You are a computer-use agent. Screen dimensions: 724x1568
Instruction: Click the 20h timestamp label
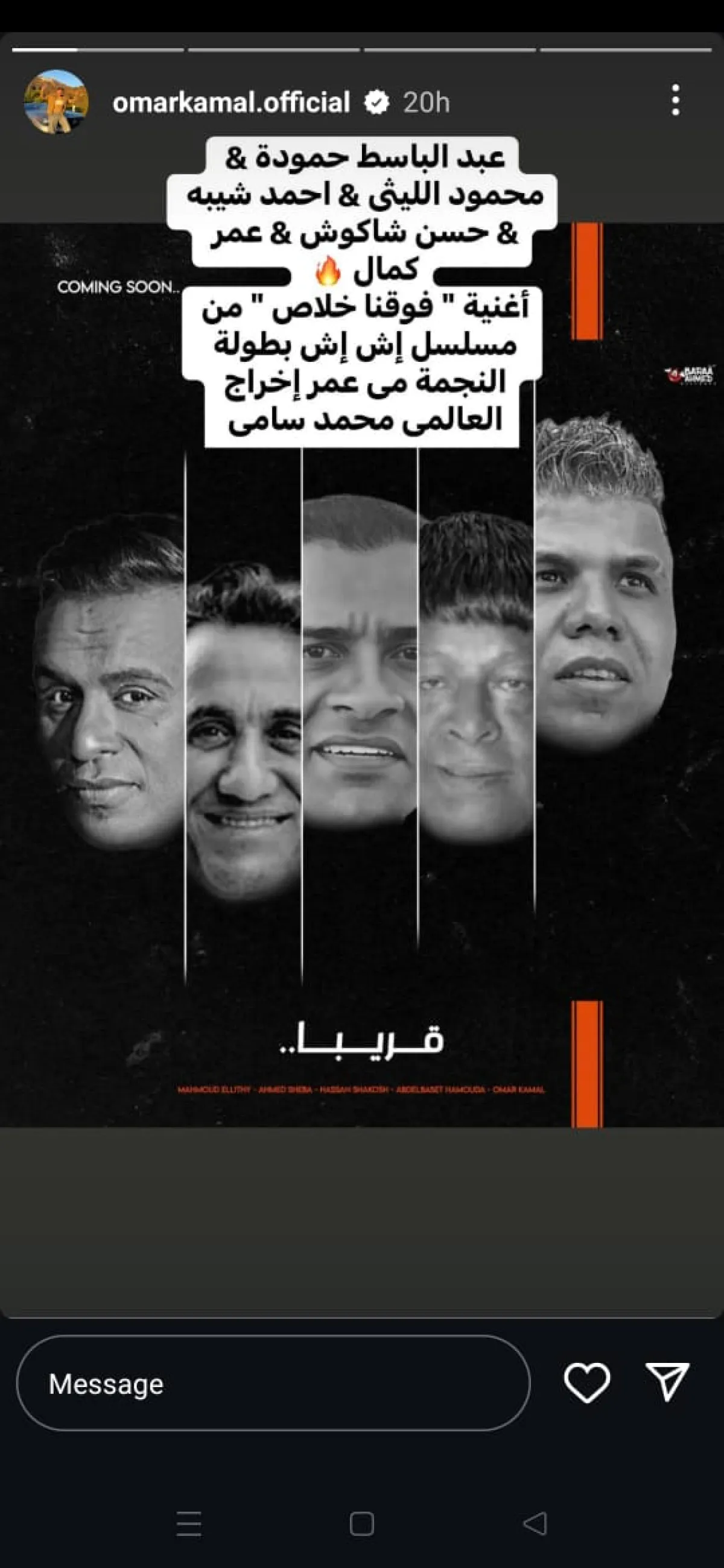[426, 103]
